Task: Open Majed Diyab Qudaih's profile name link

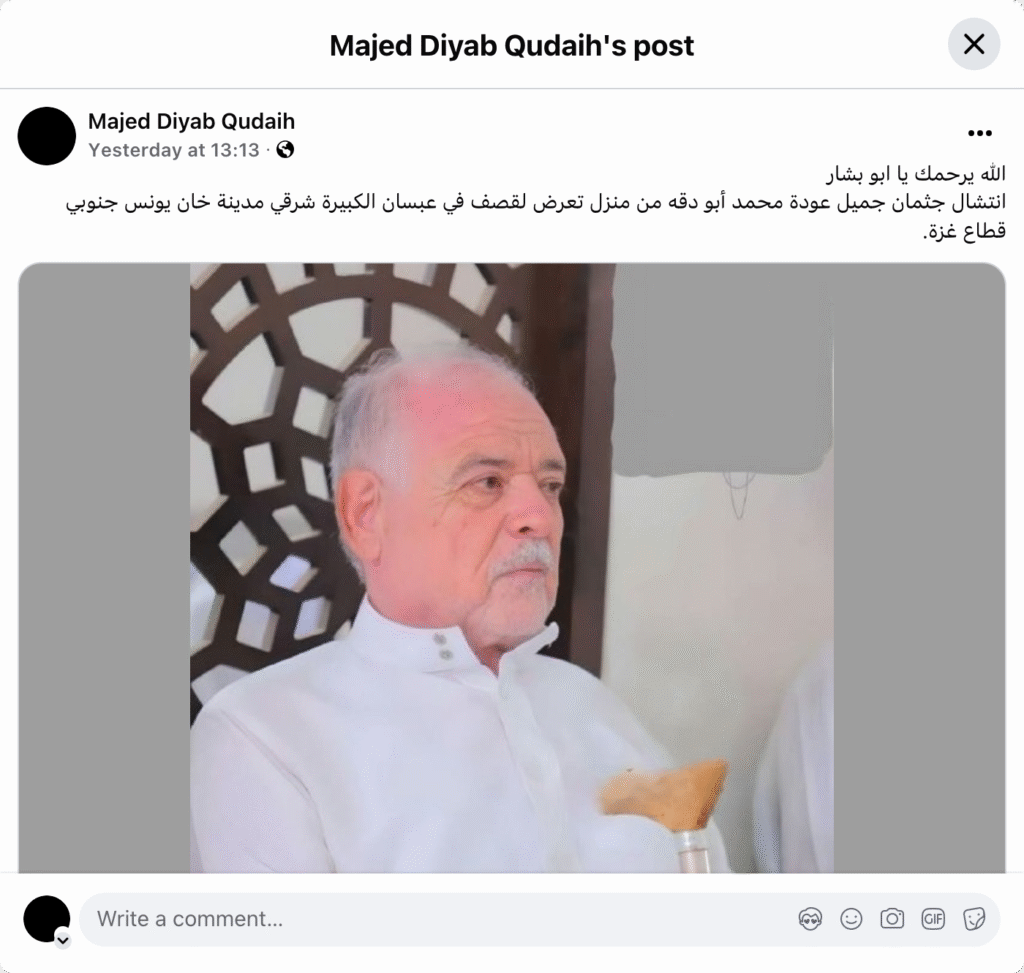Action: [191, 122]
